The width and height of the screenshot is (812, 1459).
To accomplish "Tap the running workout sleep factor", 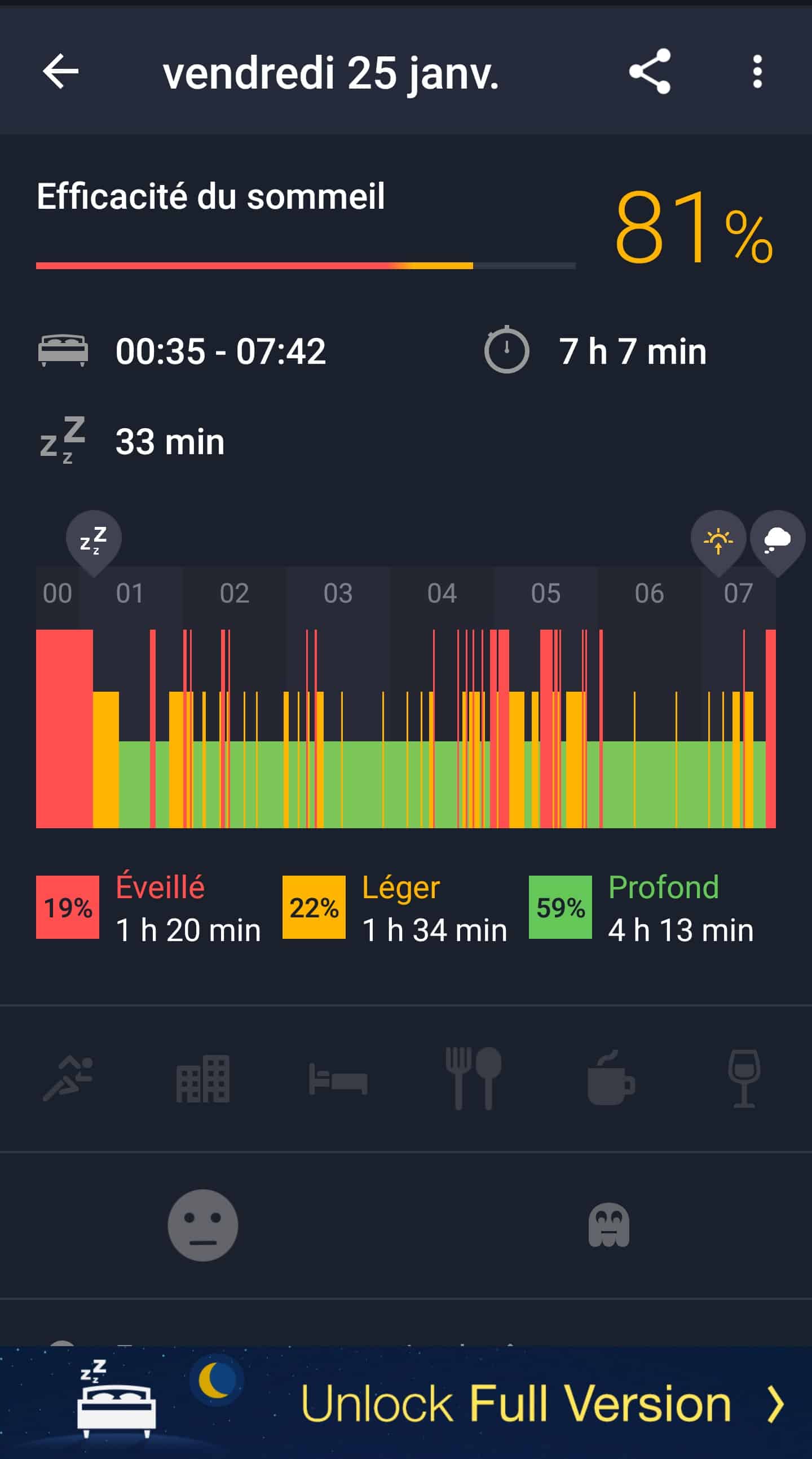I will pyautogui.click(x=68, y=1078).
